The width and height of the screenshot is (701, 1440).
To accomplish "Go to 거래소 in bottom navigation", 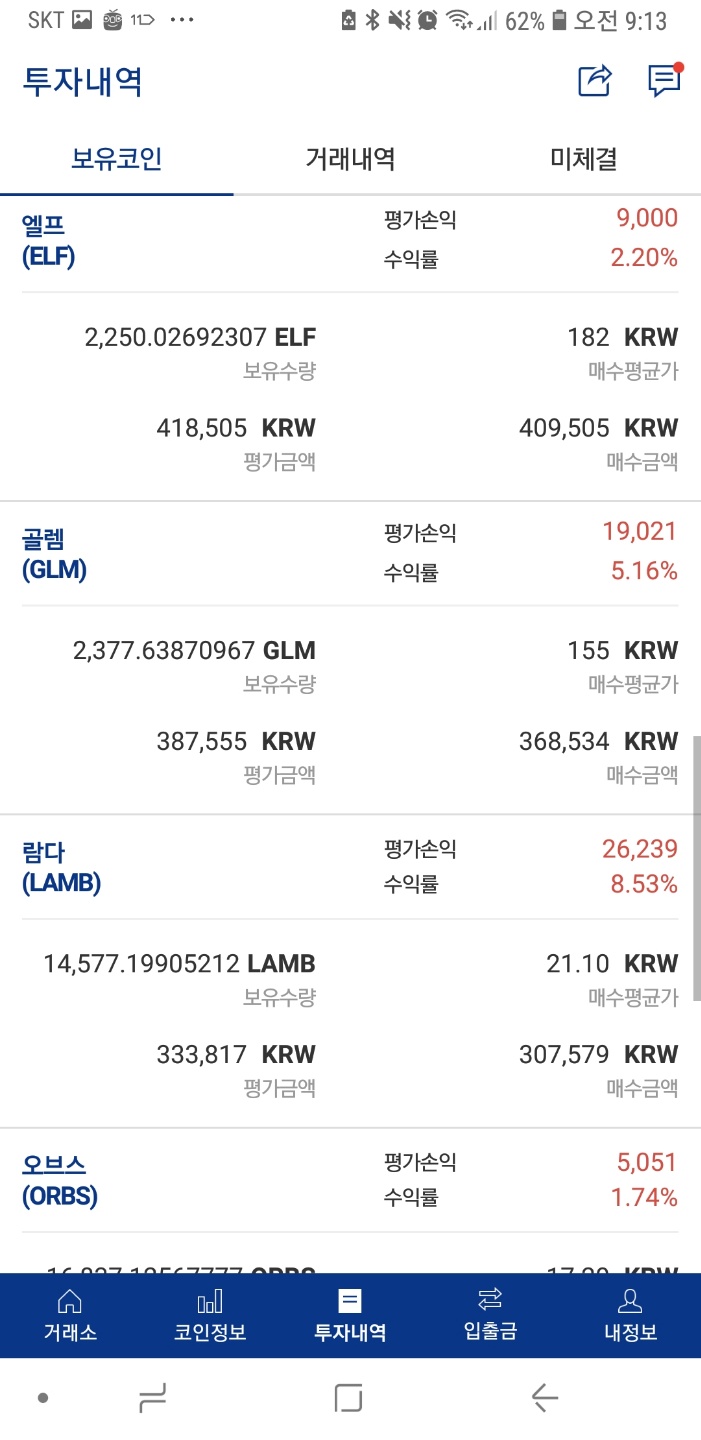I will pos(70,1315).
